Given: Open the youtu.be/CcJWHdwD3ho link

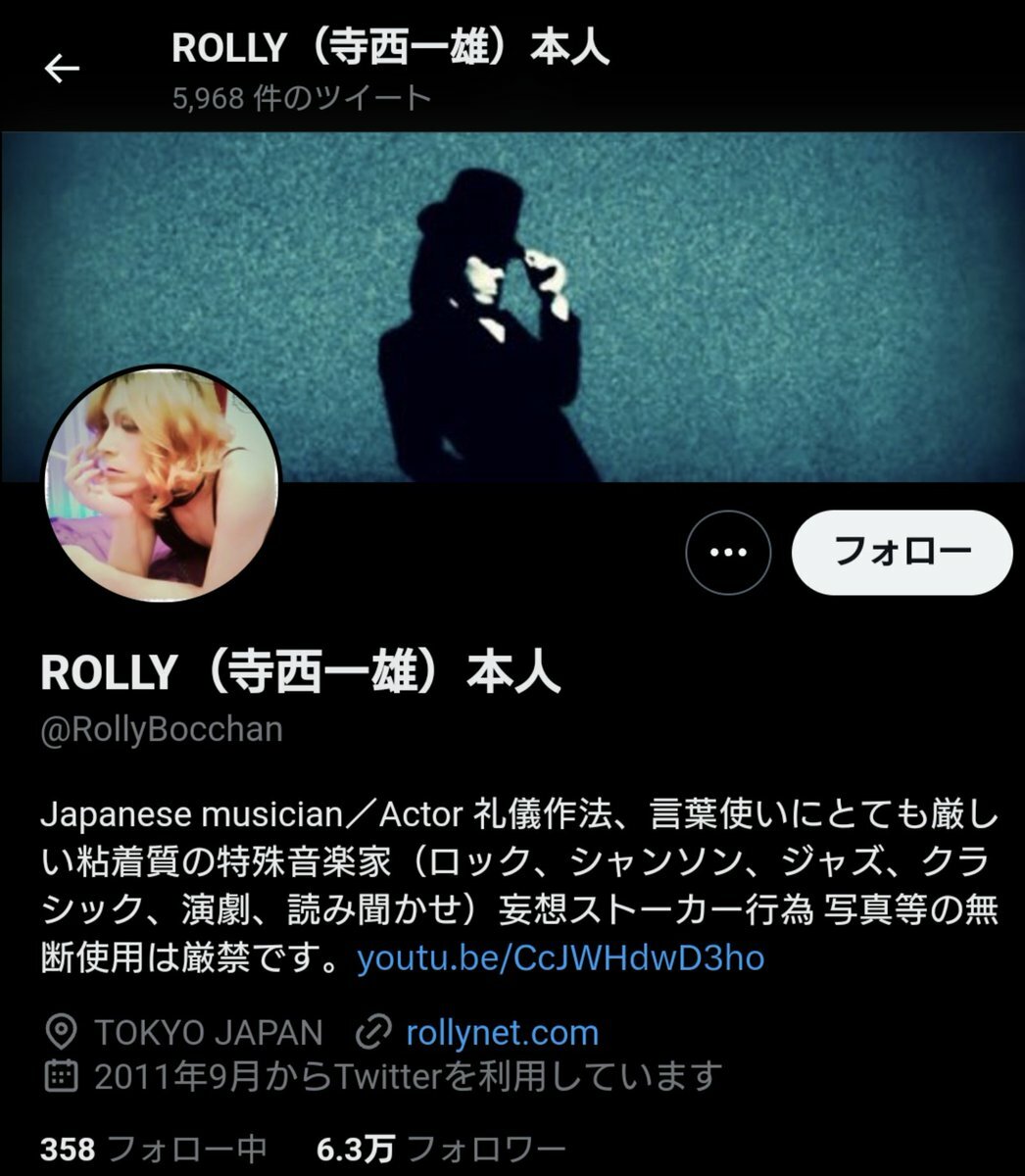Looking at the screenshot, I should pos(561,957).
